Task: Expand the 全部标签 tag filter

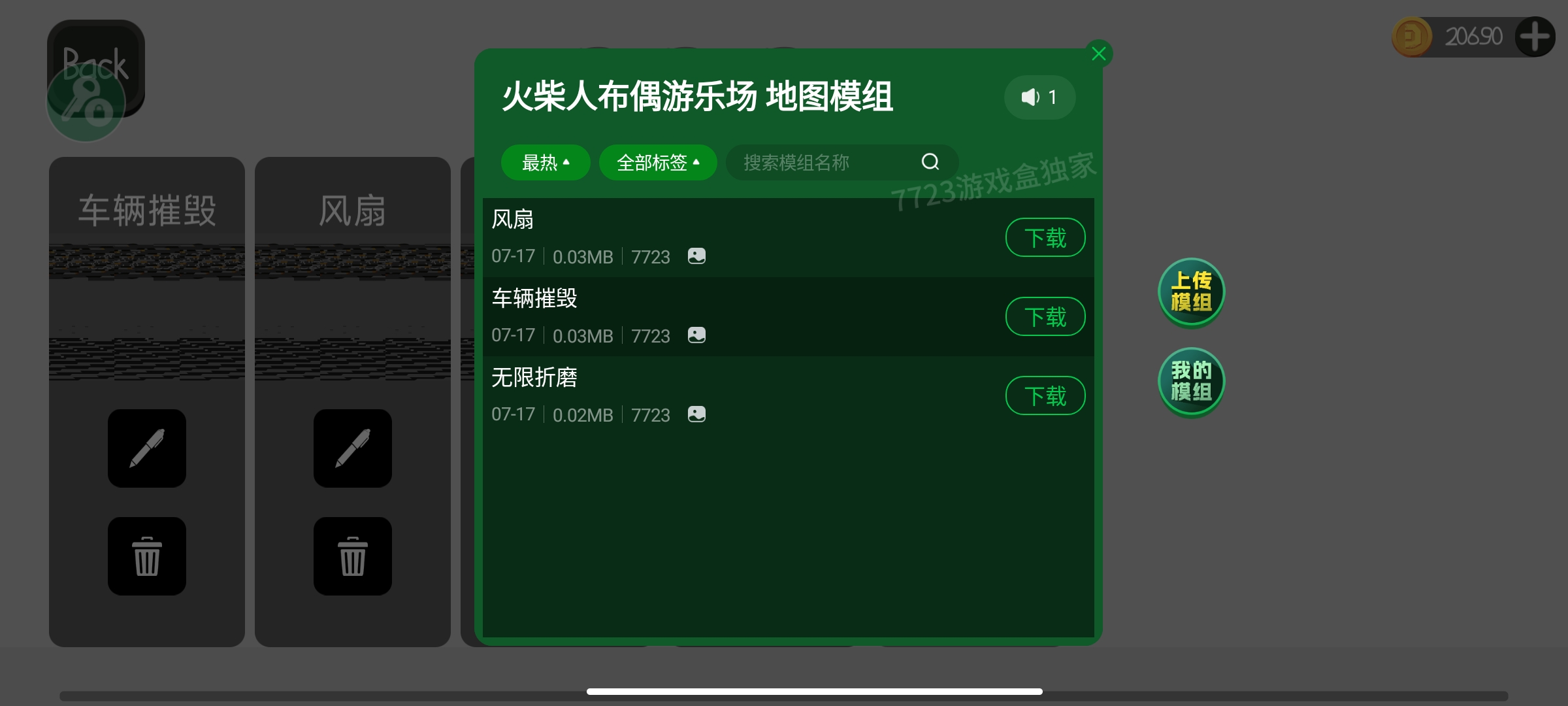Action: pyautogui.click(x=657, y=163)
